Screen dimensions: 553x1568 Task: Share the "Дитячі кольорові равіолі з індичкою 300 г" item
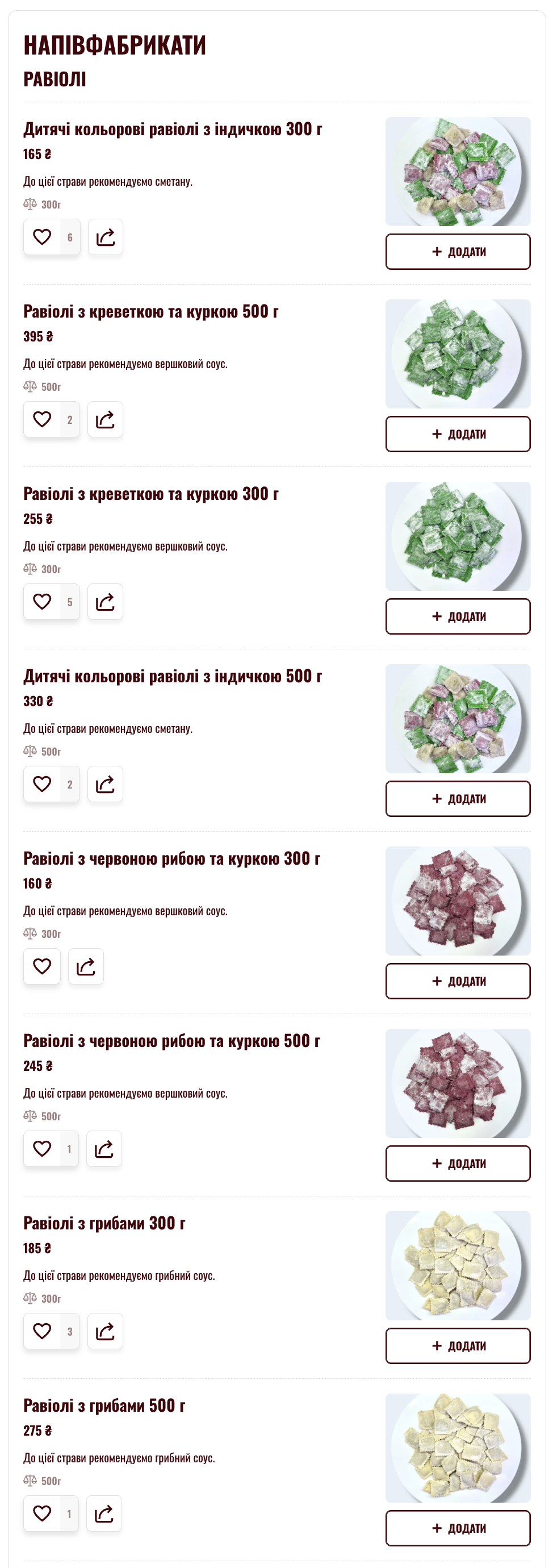(x=104, y=237)
